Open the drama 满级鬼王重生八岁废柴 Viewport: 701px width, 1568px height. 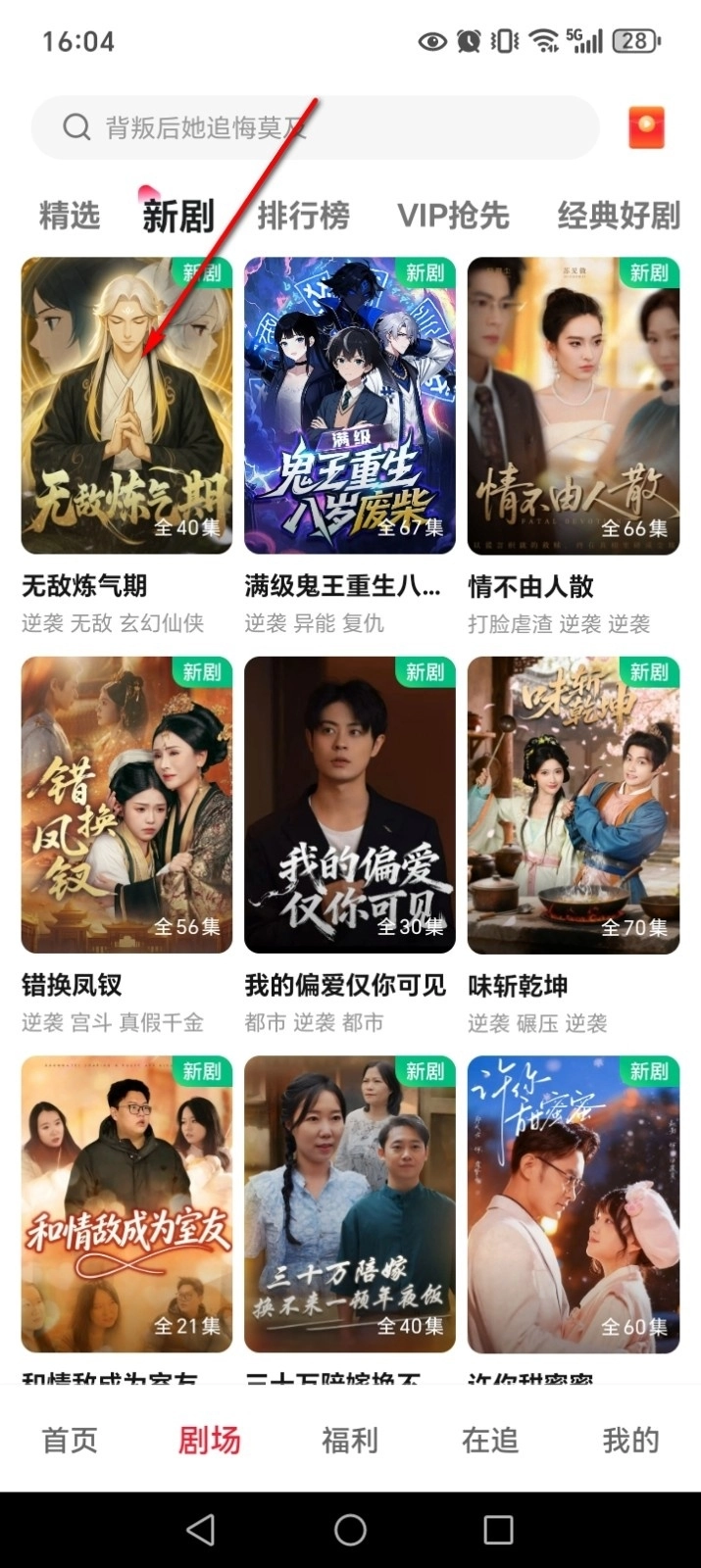349,406
